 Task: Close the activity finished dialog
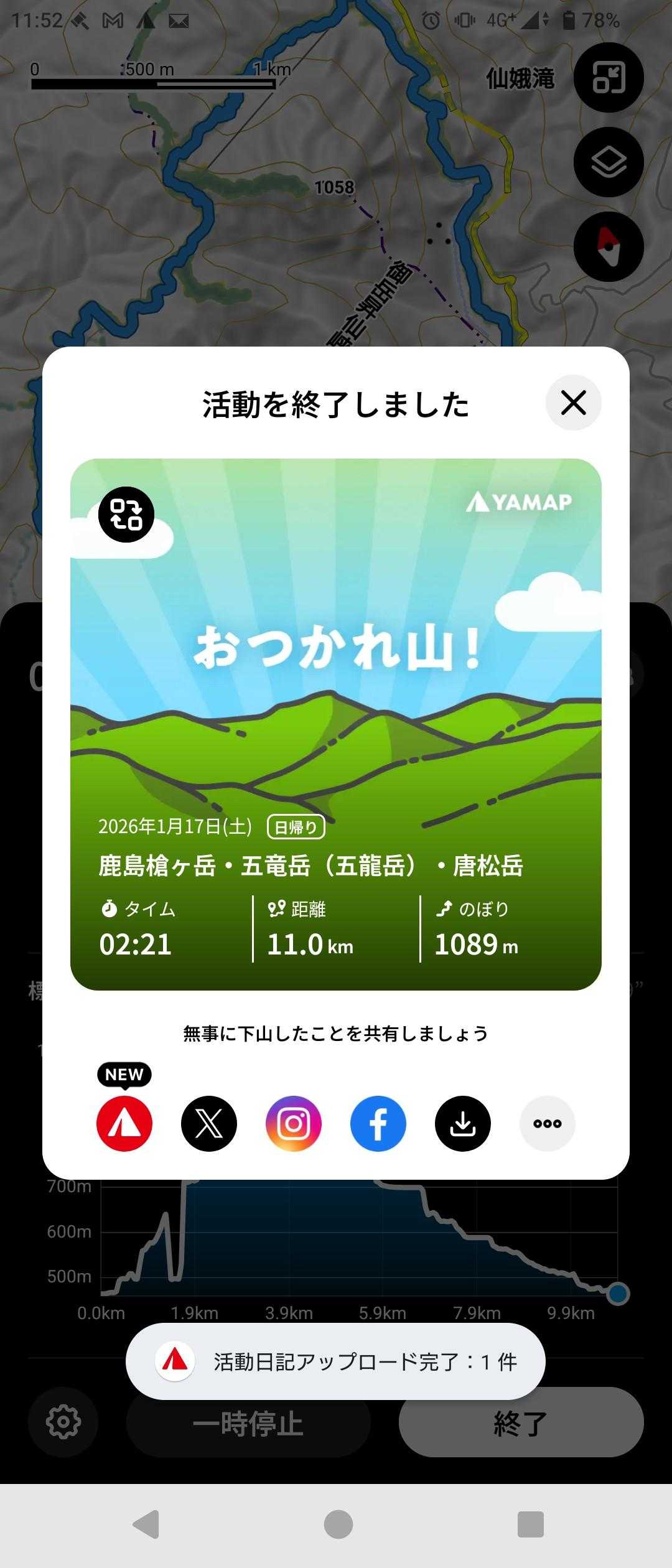(x=573, y=403)
